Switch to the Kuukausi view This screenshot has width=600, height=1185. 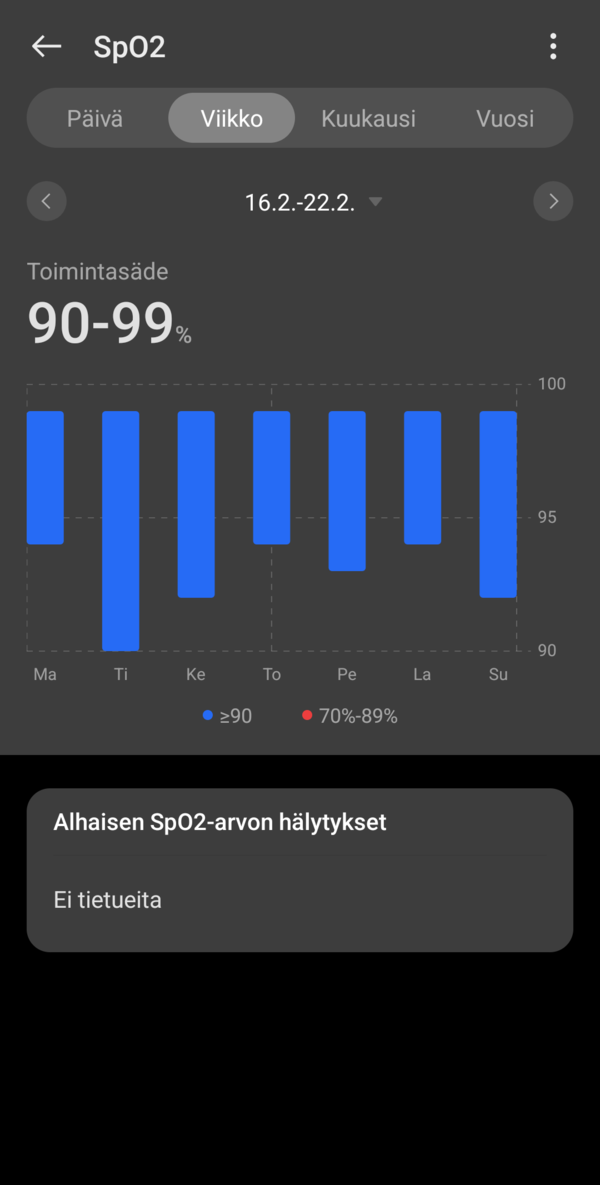[368, 119]
